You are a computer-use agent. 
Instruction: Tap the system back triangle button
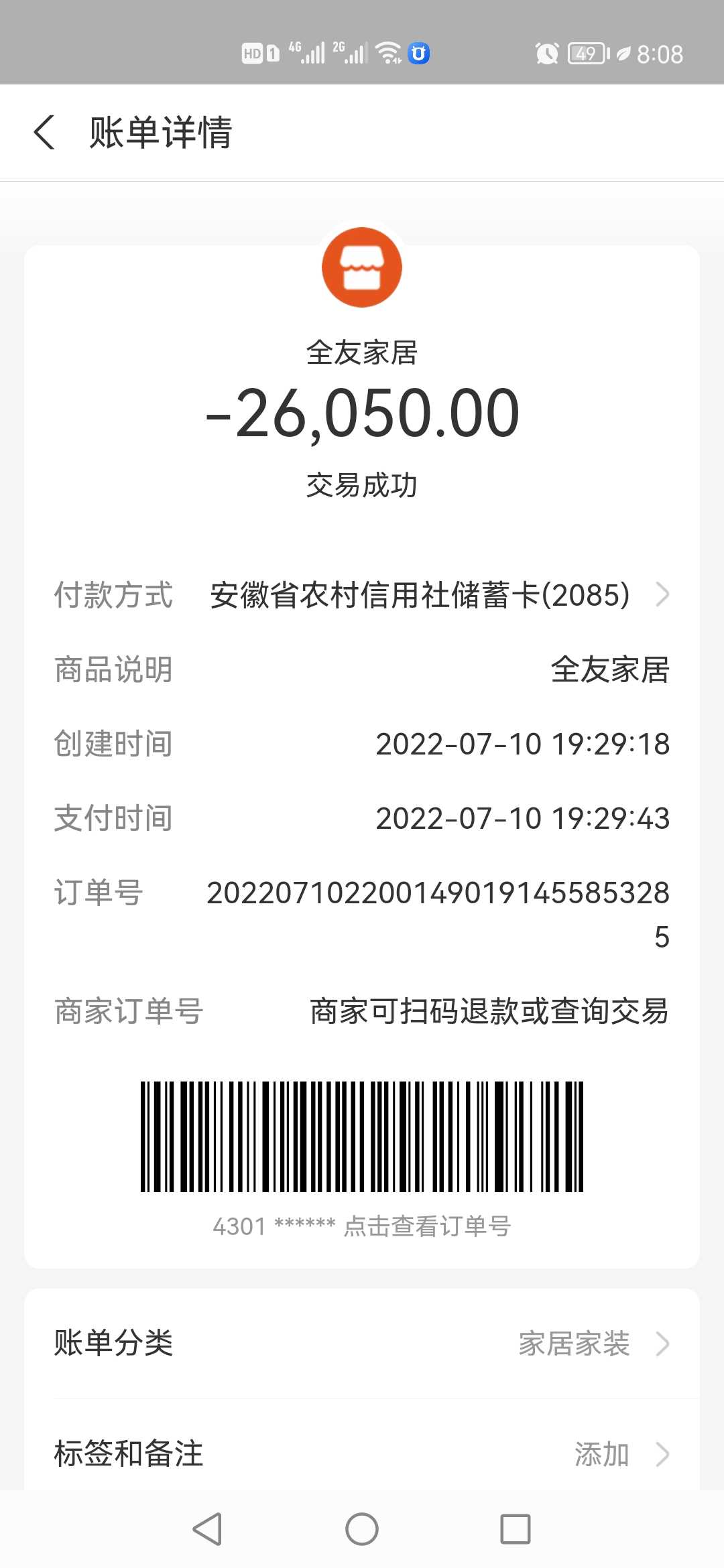click(x=207, y=1529)
